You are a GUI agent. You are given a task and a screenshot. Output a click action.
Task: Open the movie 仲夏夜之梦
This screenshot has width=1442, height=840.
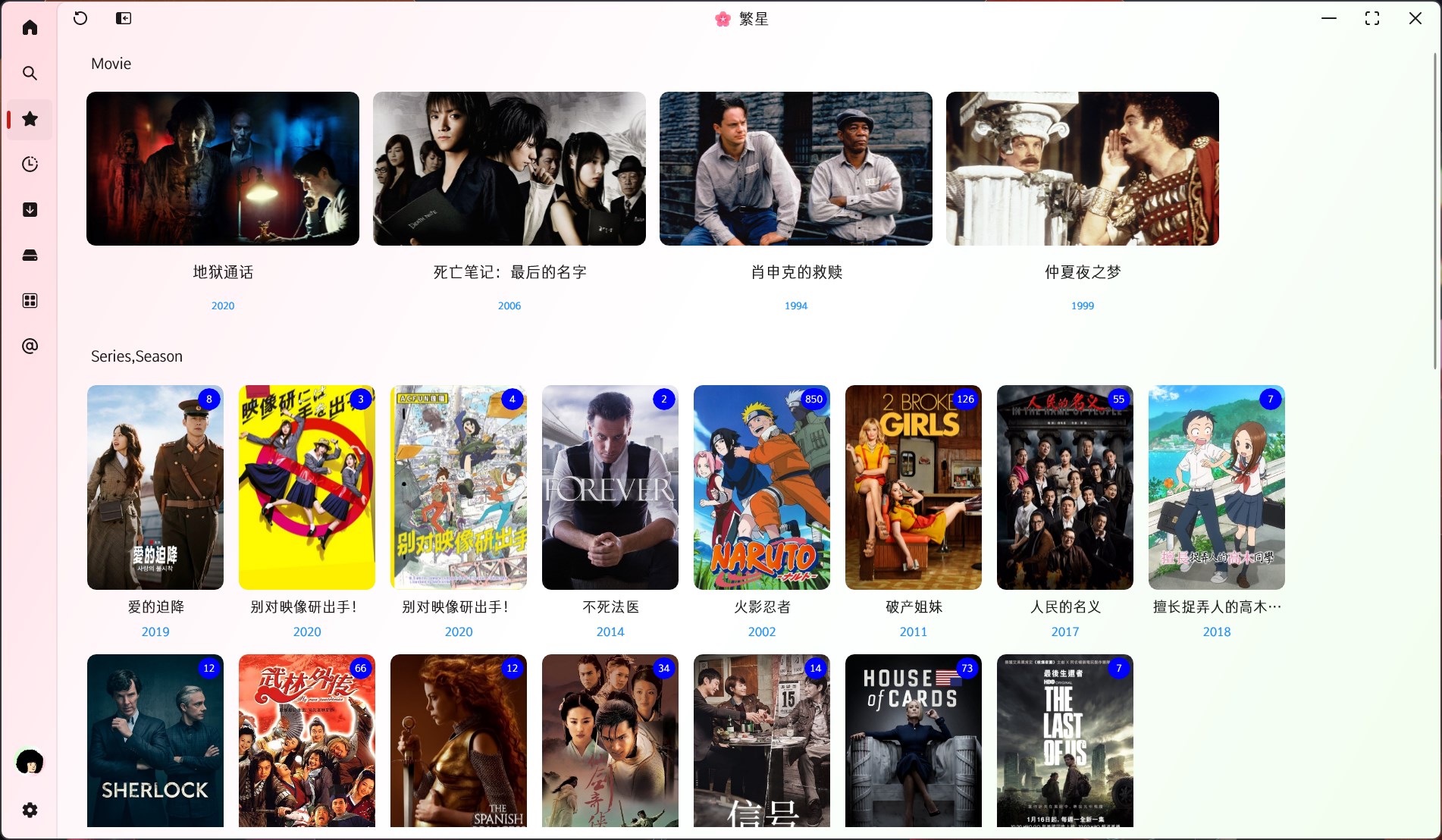coord(1082,168)
